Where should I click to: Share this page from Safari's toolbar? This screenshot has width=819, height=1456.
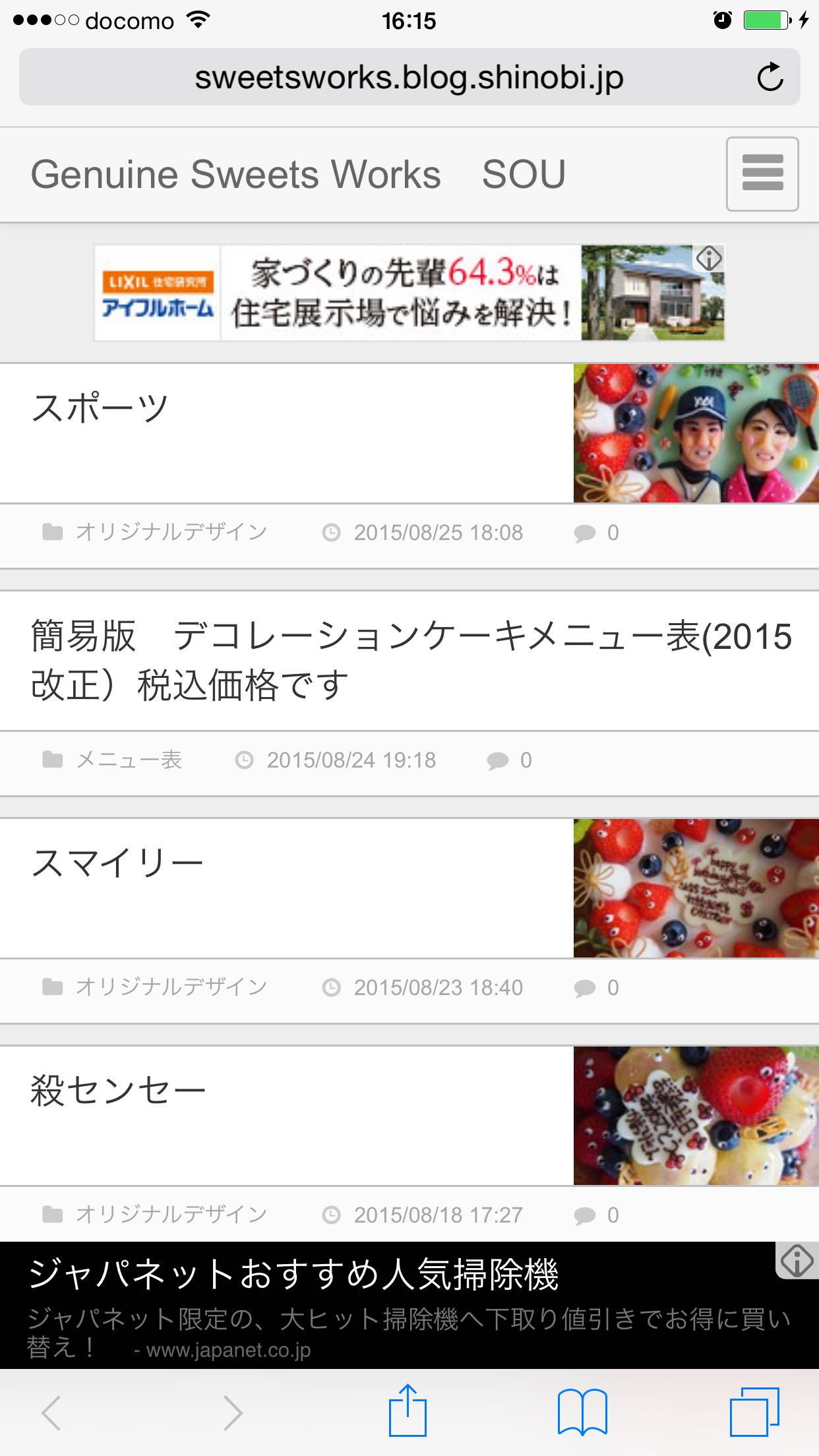[x=408, y=1411]
